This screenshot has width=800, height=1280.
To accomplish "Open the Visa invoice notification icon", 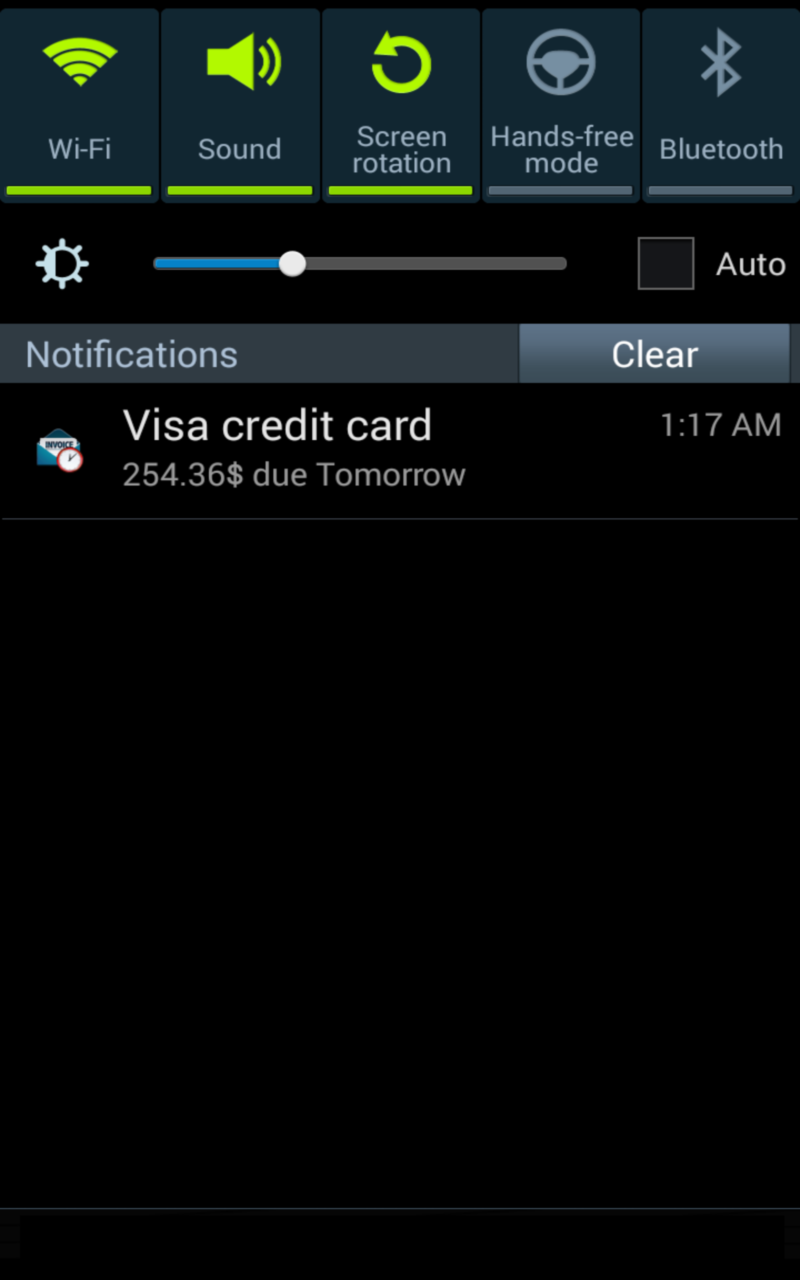I will 58,450.
